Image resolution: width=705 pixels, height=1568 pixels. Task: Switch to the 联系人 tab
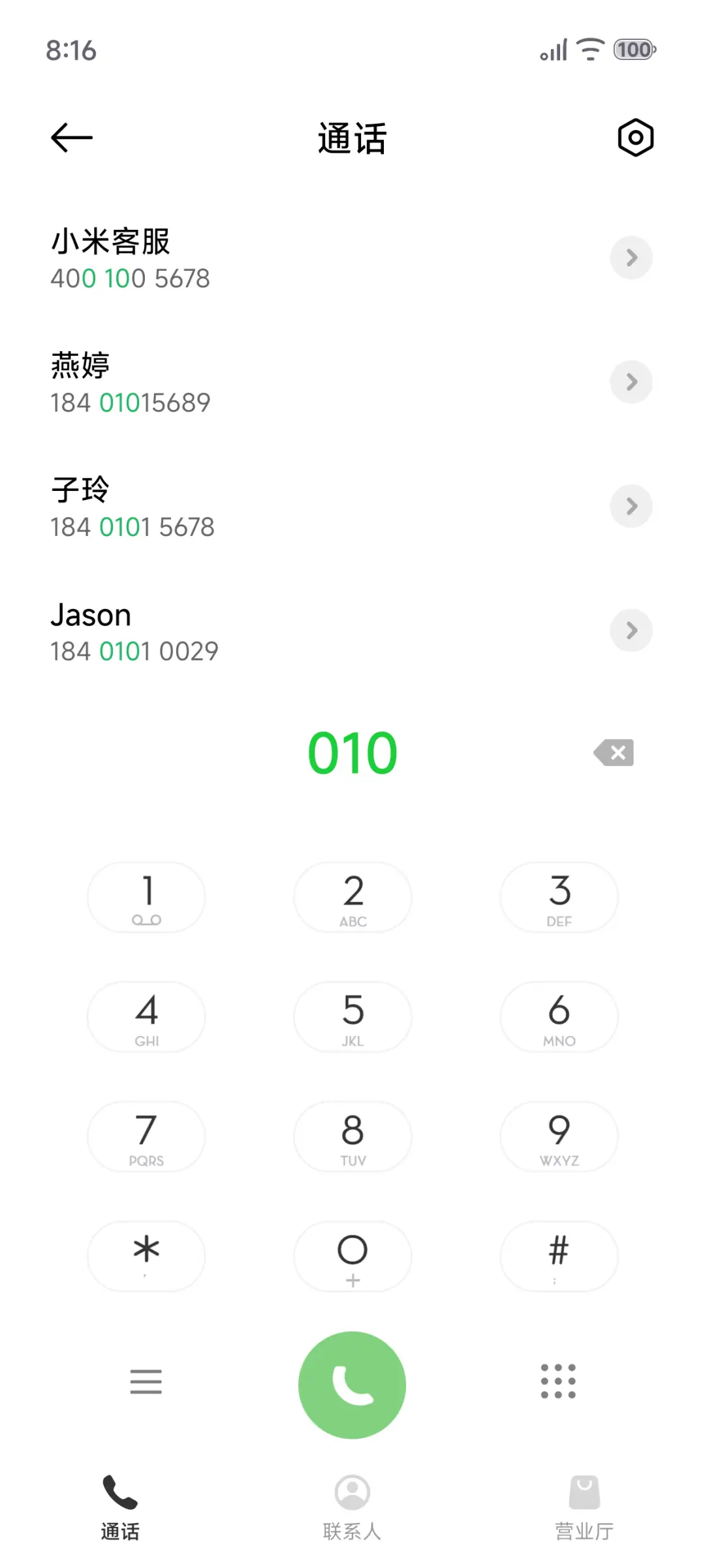tap(352, 1508)
